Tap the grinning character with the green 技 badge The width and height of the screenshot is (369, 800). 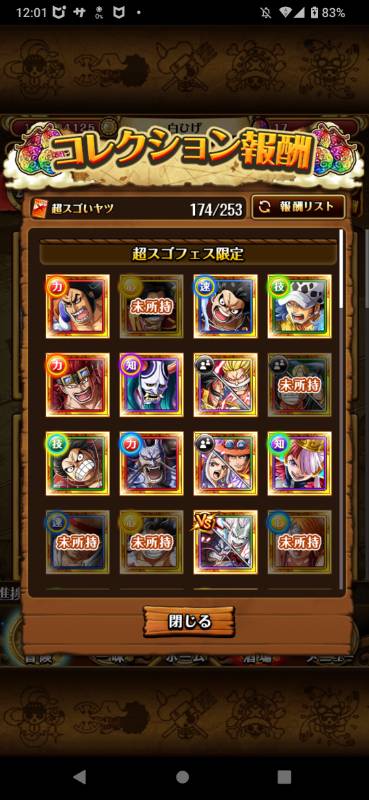click(x=78, y=463)
